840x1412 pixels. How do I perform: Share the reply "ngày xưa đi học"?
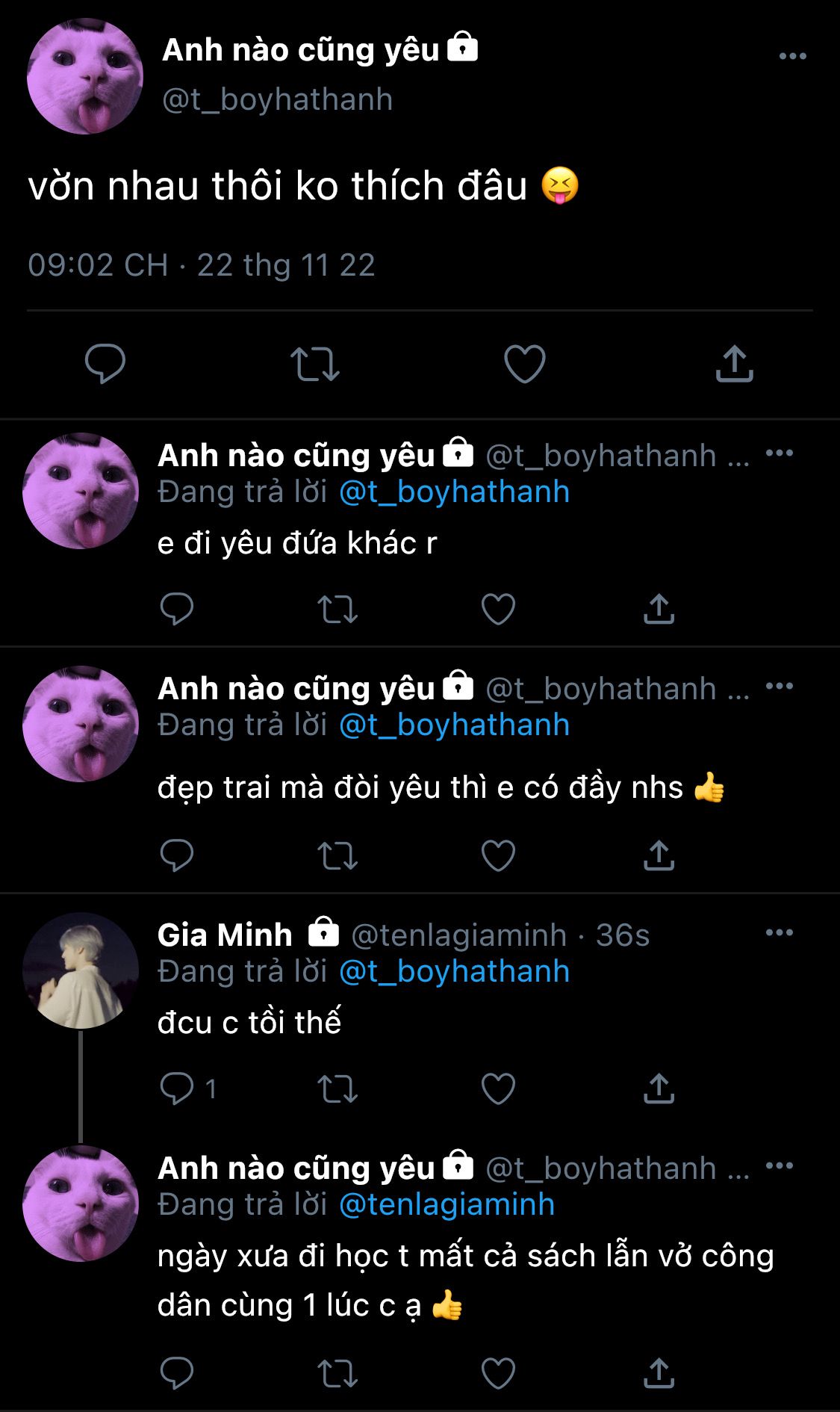pyautogui.click(x=659, y=1373)
